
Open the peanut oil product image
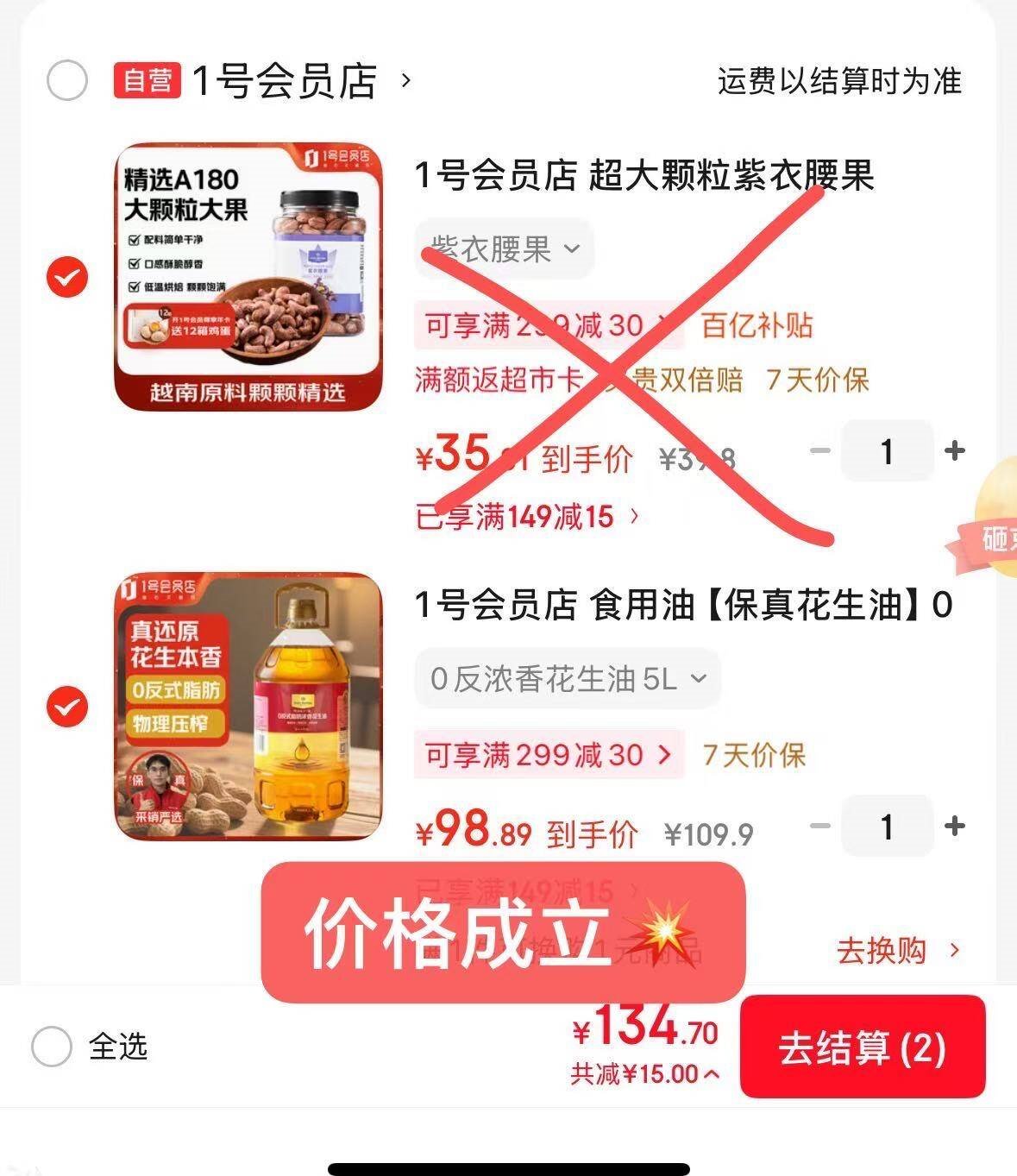tap(248, 706)
